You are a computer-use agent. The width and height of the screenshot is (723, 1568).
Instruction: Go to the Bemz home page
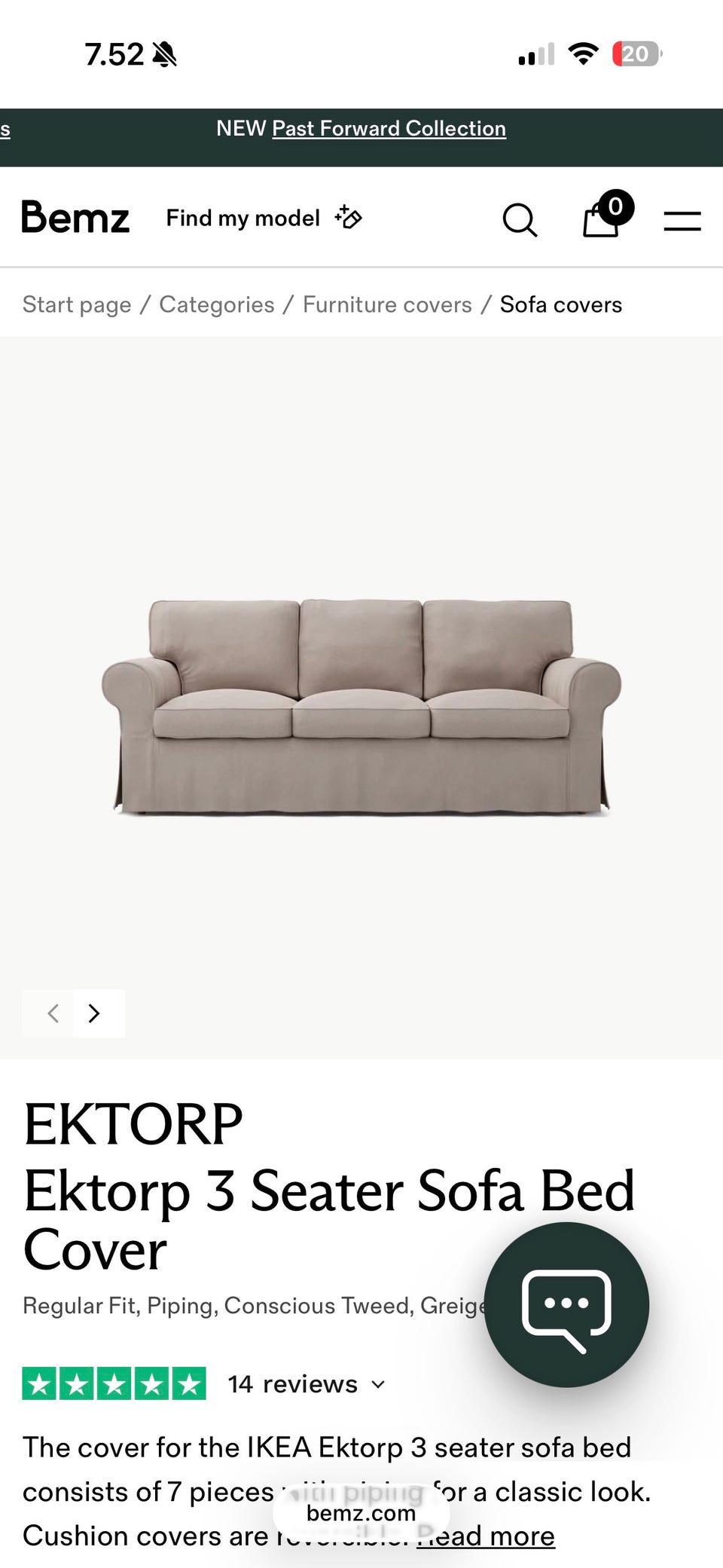pyautogui.click(x=75, y=218)
